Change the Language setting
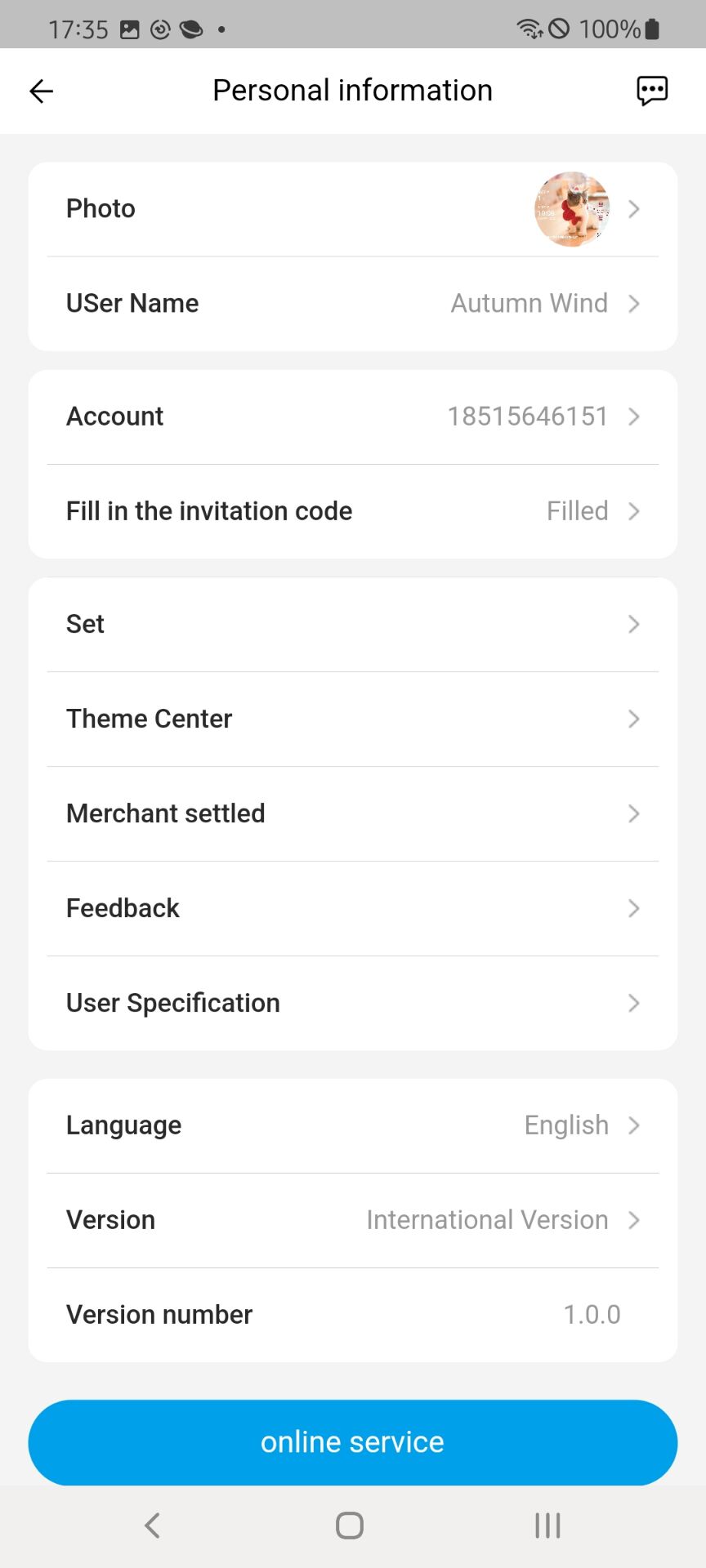 (353, 1125)
